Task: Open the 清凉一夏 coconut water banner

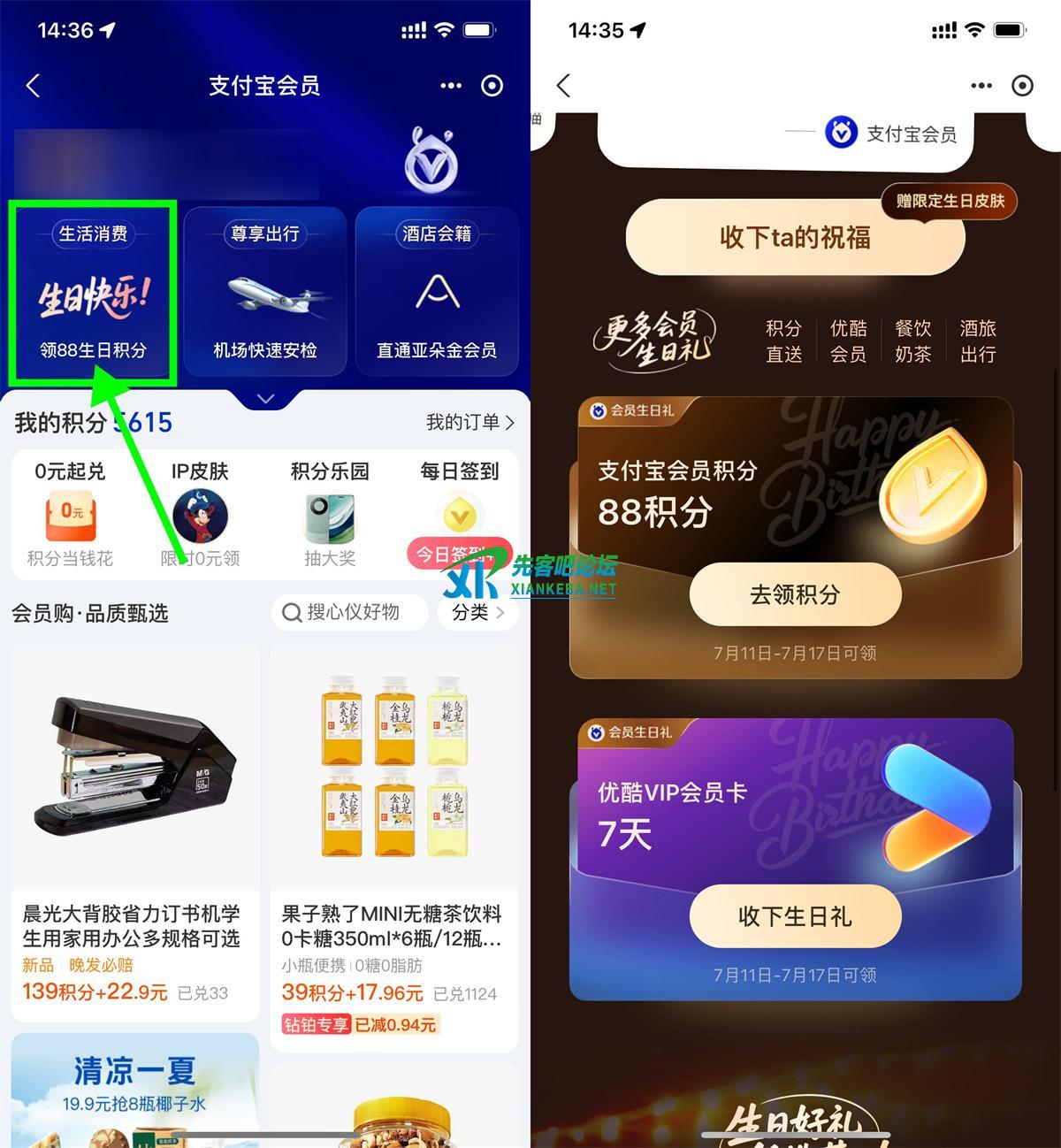Action: pos(134,1090)
